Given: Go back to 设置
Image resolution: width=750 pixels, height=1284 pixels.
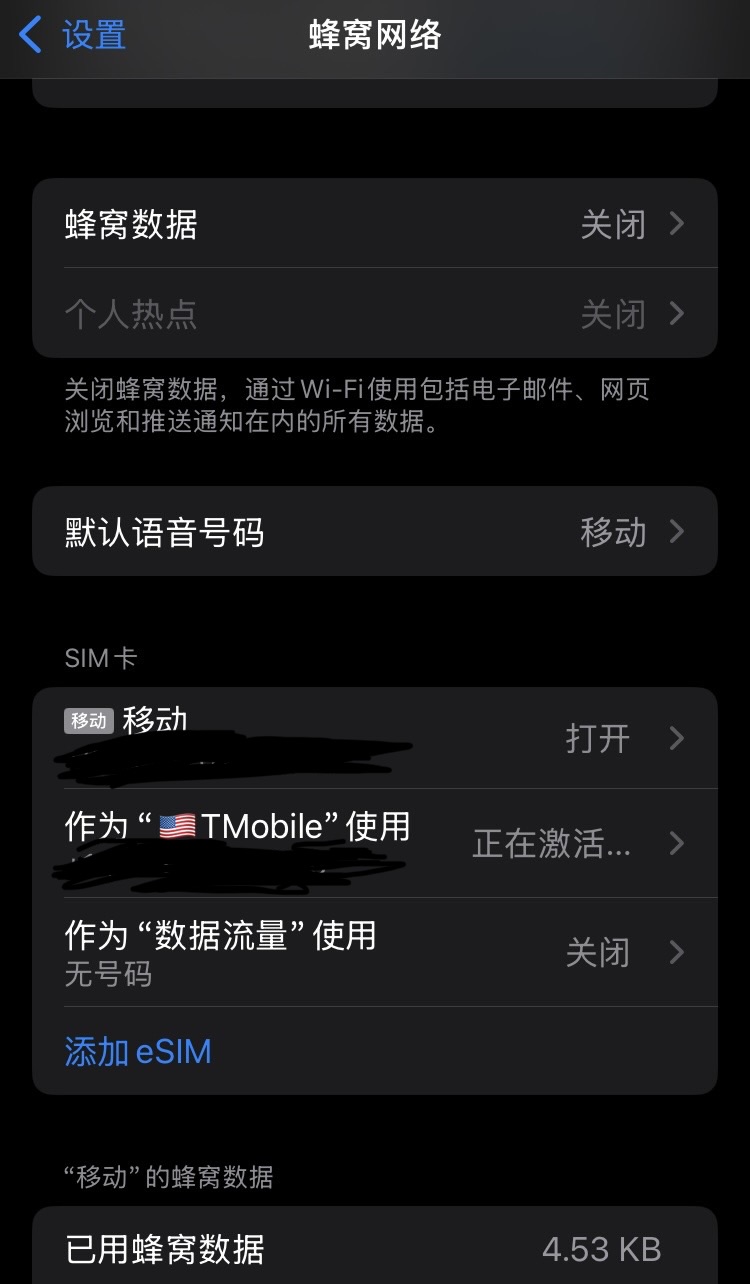Looking at the screenshot, I should tap(73, 36).
